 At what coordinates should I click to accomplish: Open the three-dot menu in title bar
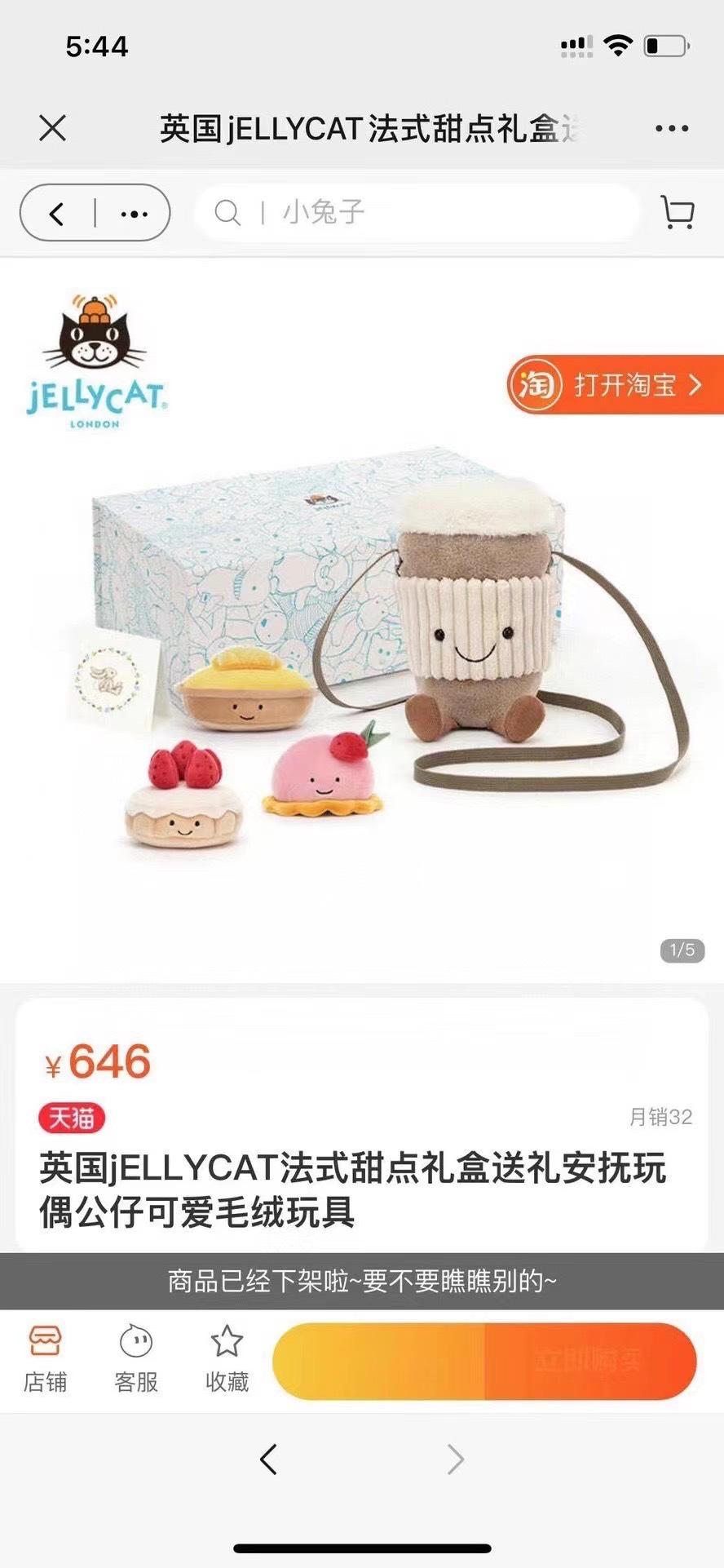(x=671, y=128)
